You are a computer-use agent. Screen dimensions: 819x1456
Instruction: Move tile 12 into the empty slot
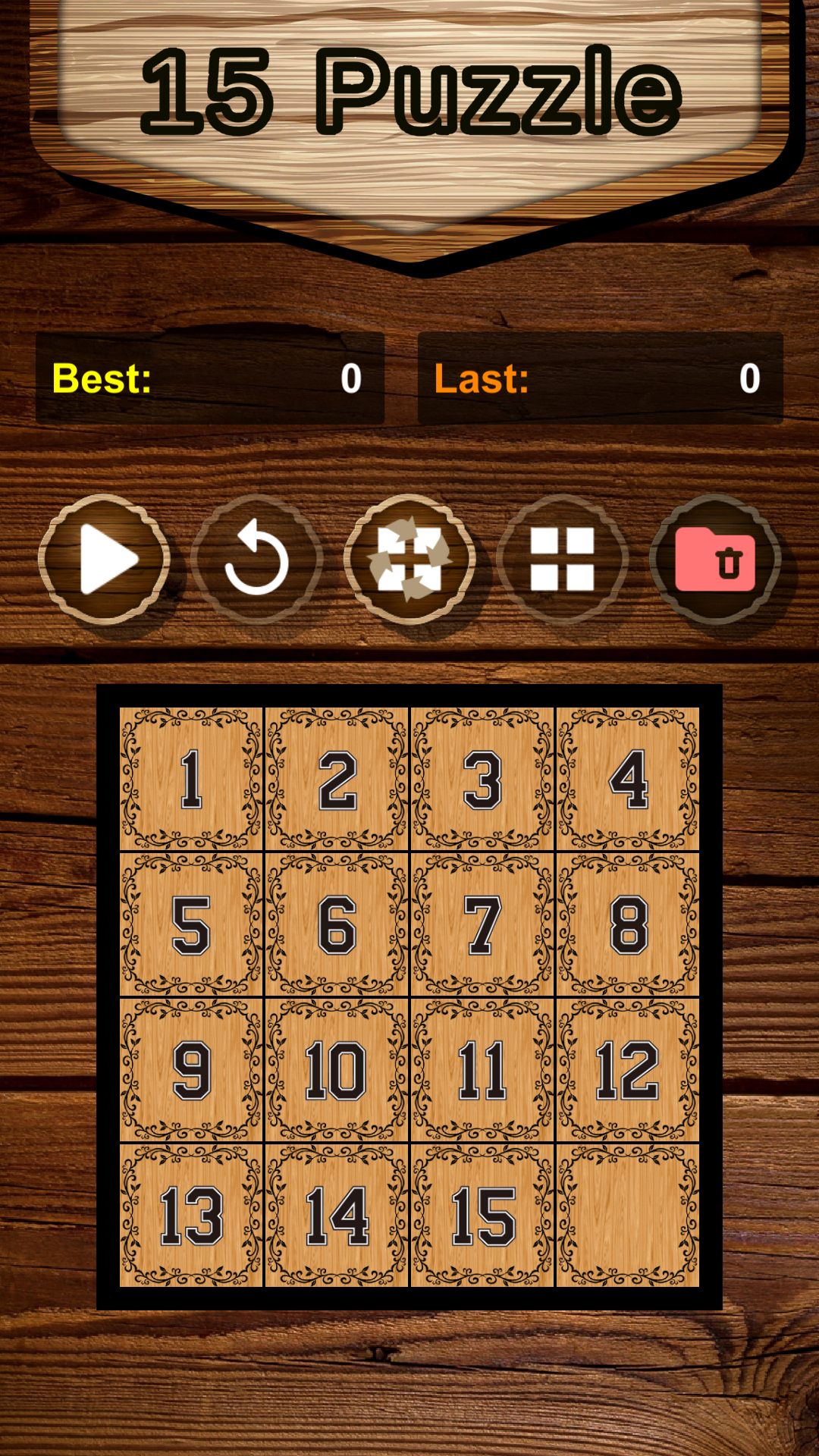(628, 1070)
